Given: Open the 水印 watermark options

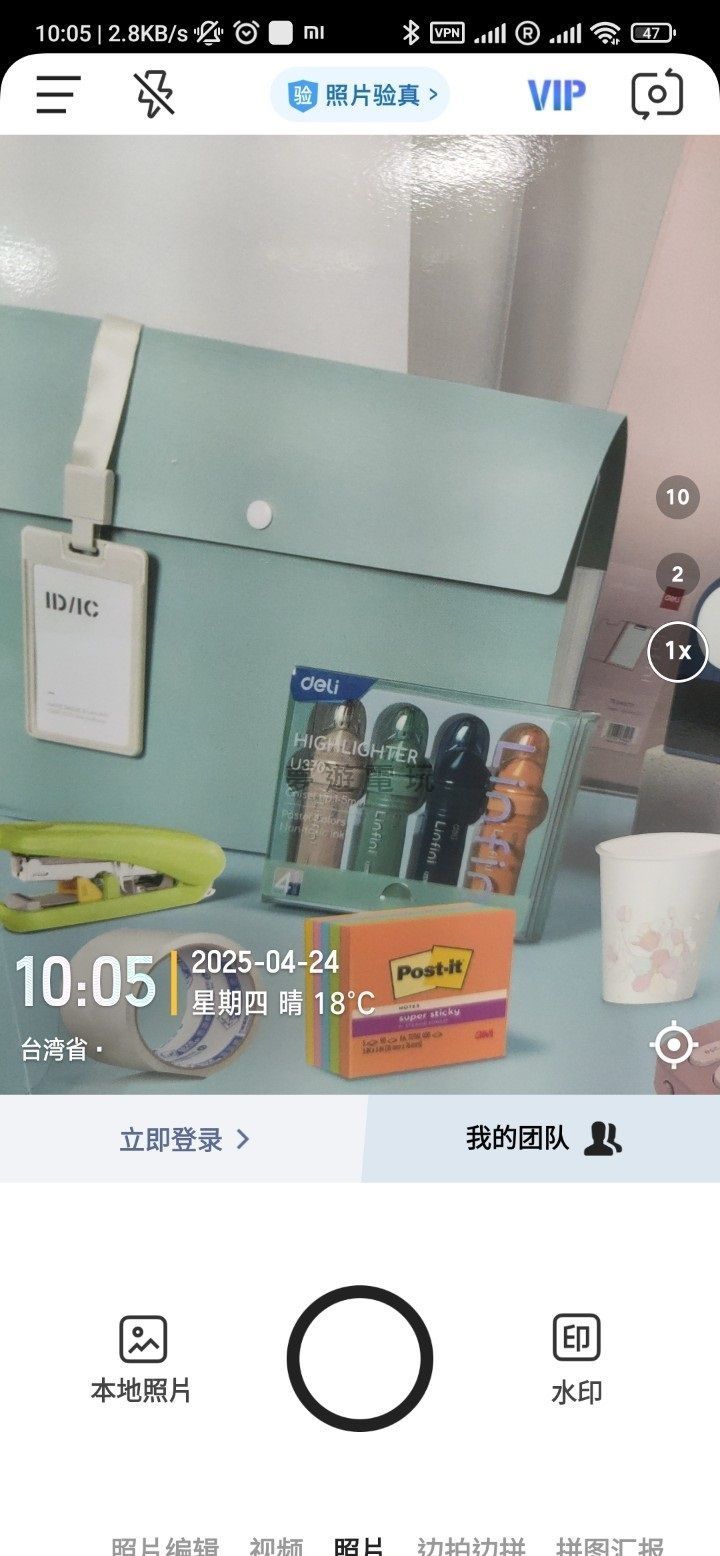Looking at the screenshot, I should [576, 1358].
